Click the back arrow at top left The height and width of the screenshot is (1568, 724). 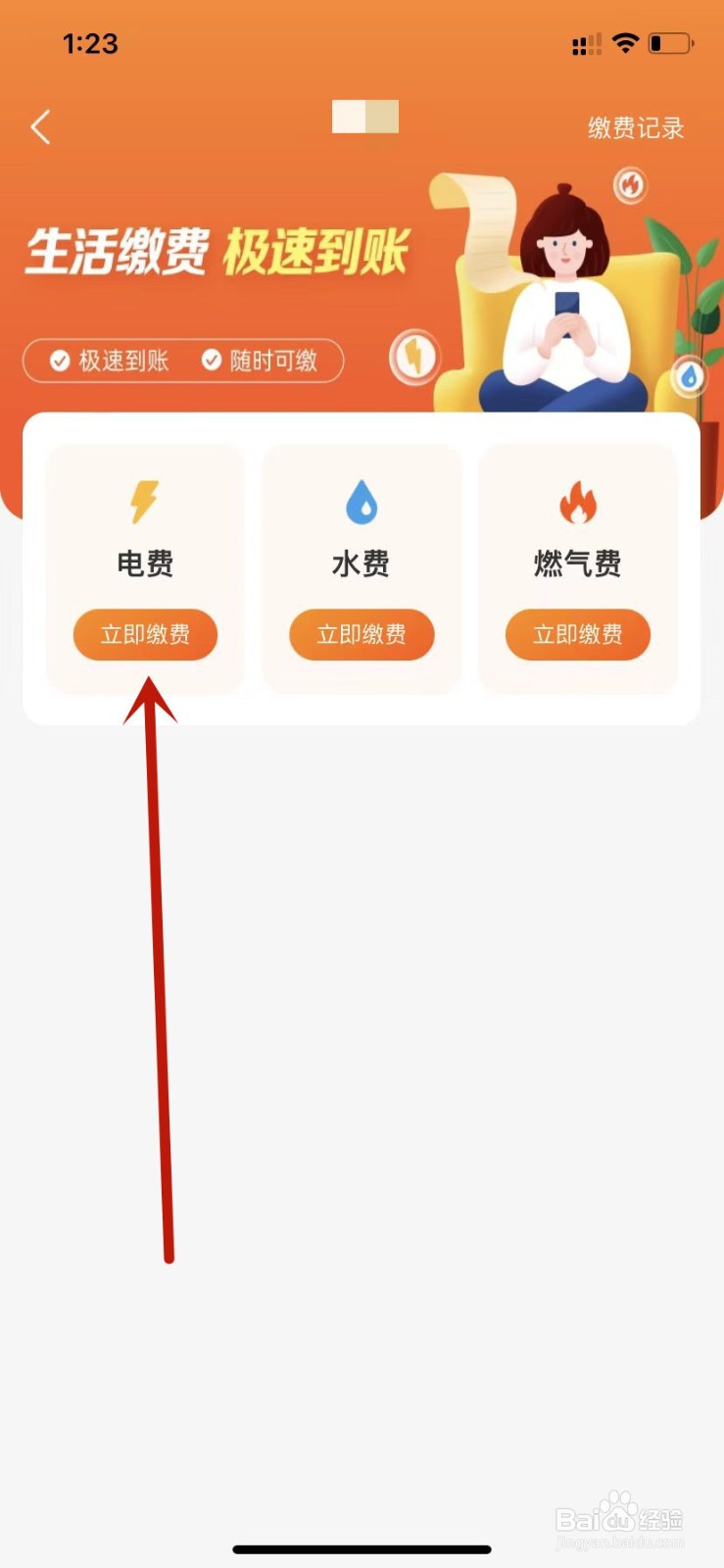click(39, 127)
